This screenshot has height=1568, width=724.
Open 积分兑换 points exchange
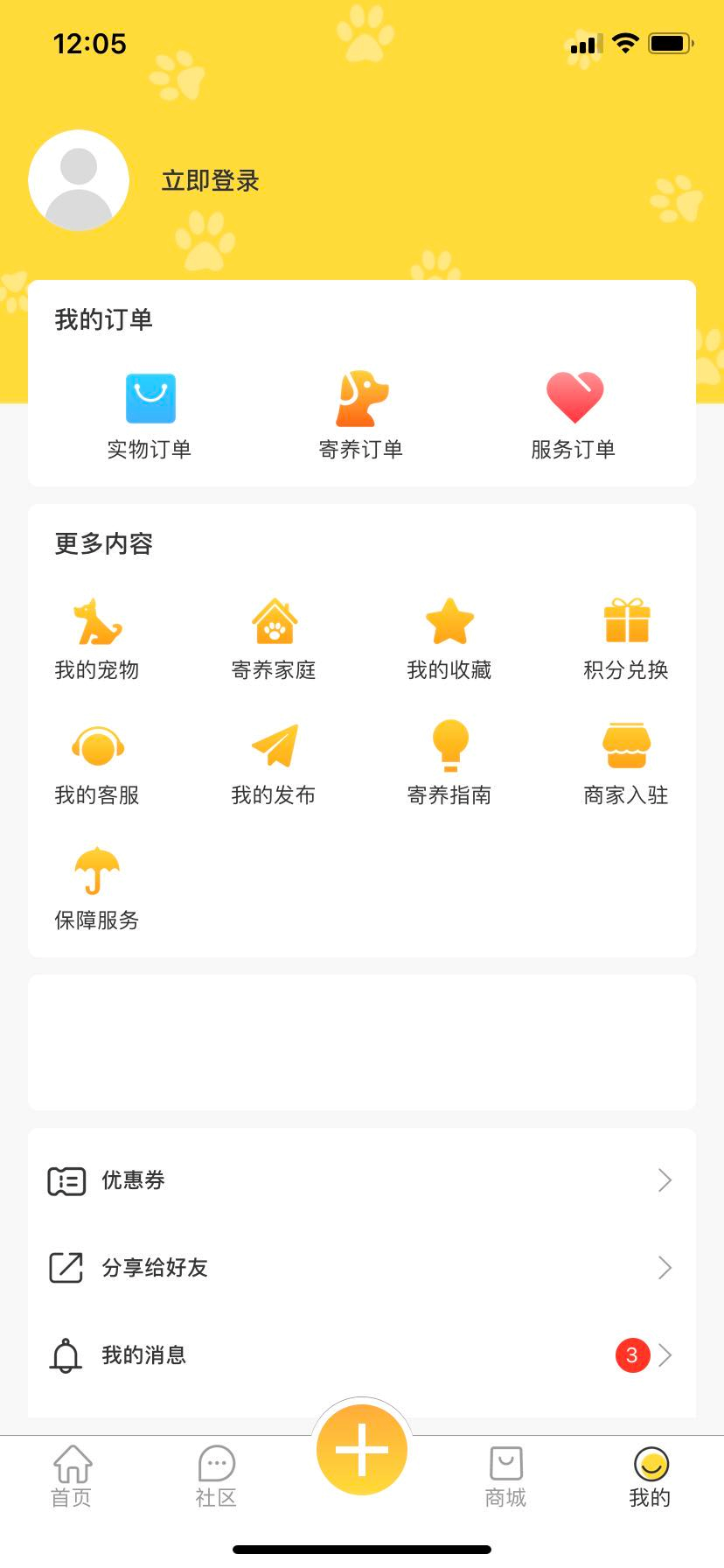626,640
